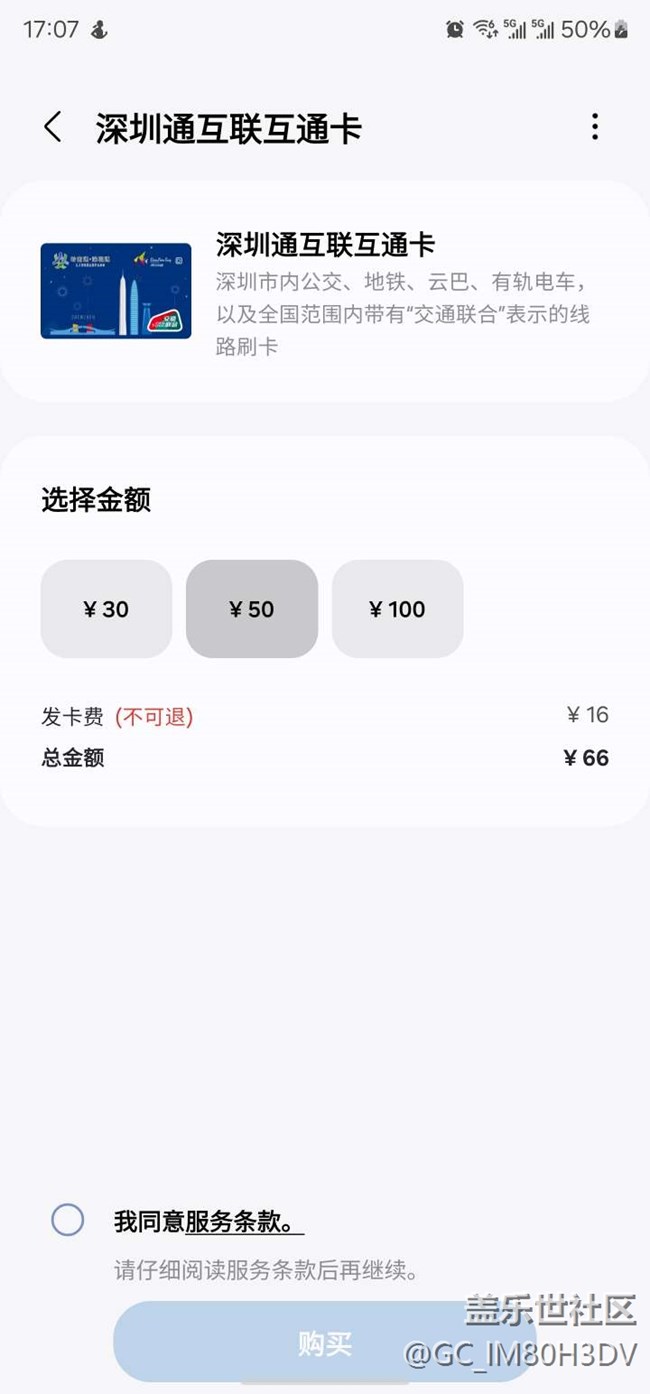
Task: Go back from the 深圳通互联互通卡 page
Action: pos(53,127)
